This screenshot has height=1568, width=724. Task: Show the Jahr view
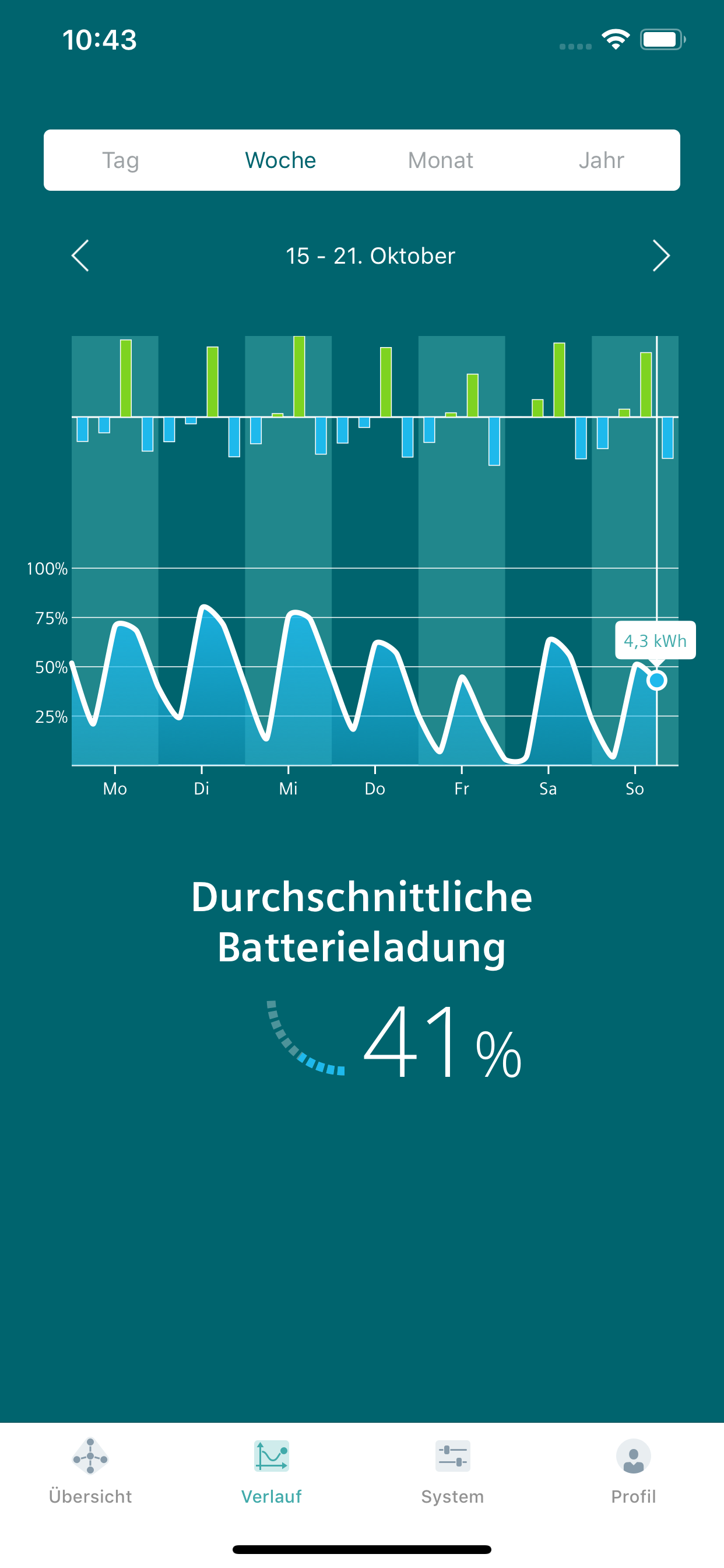click(601, 160)
